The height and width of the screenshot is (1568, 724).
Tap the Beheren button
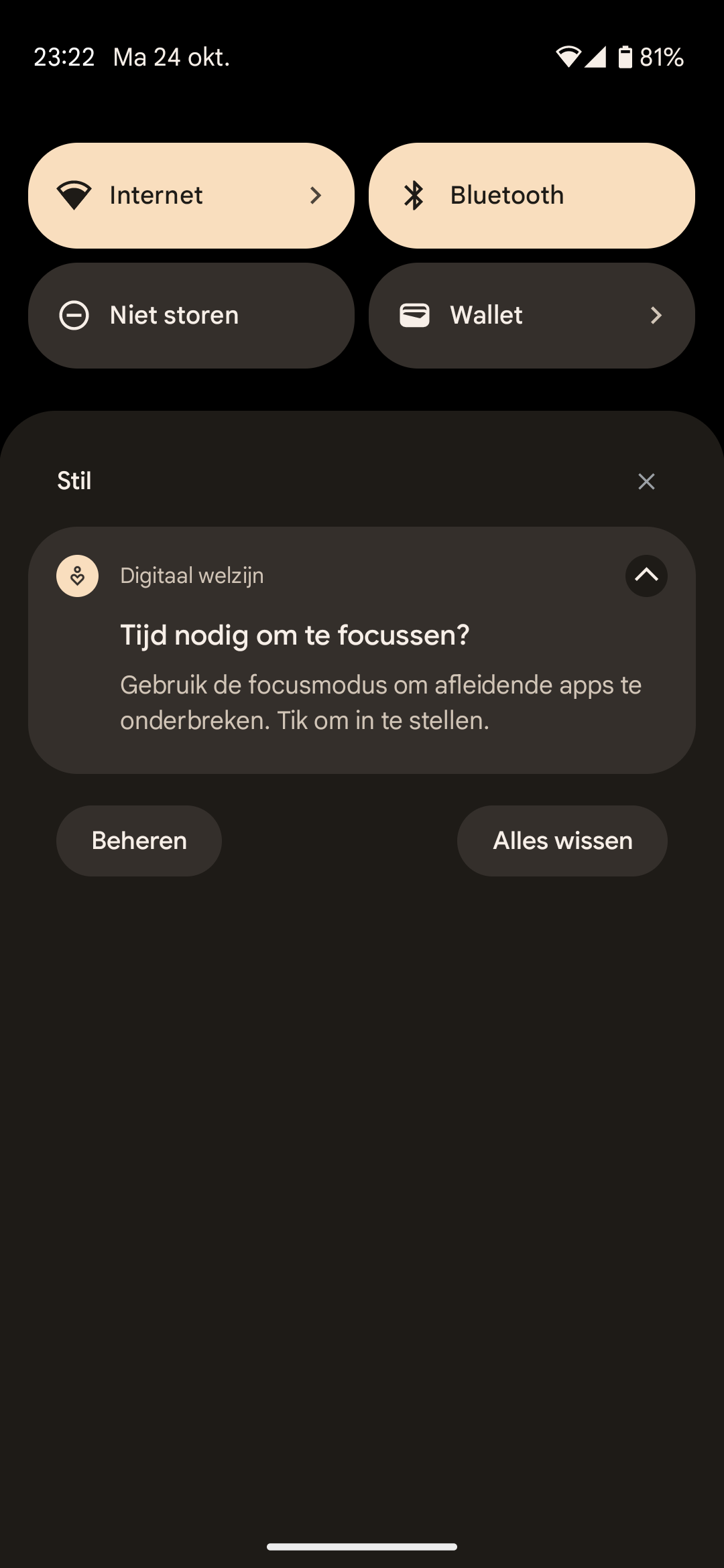pyautogui.click(x=139, y=841)
